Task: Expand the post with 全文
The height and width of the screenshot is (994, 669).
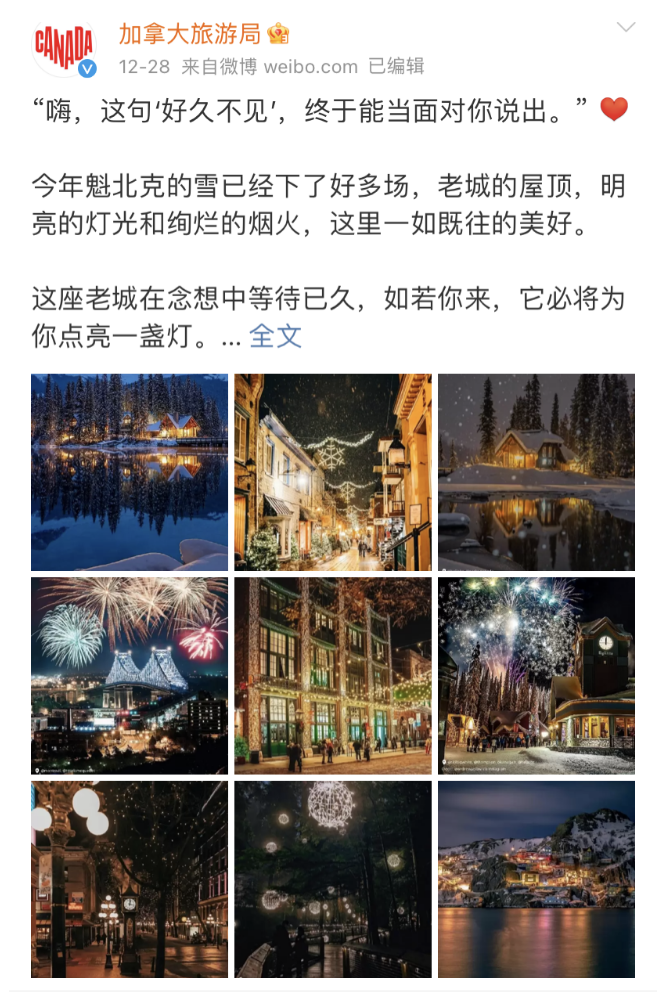Action: pyautogui.click(x=276, y=336)
